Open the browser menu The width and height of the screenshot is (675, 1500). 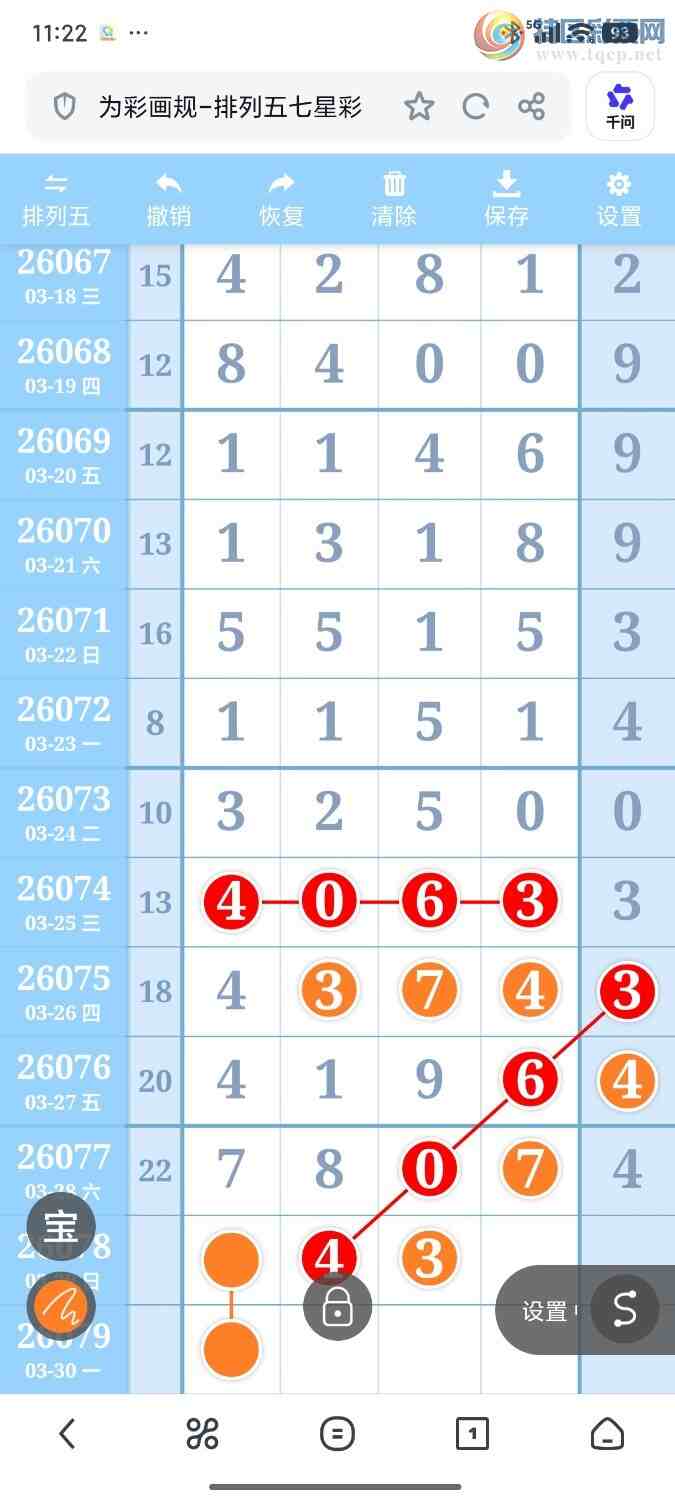coord(337,1435)
